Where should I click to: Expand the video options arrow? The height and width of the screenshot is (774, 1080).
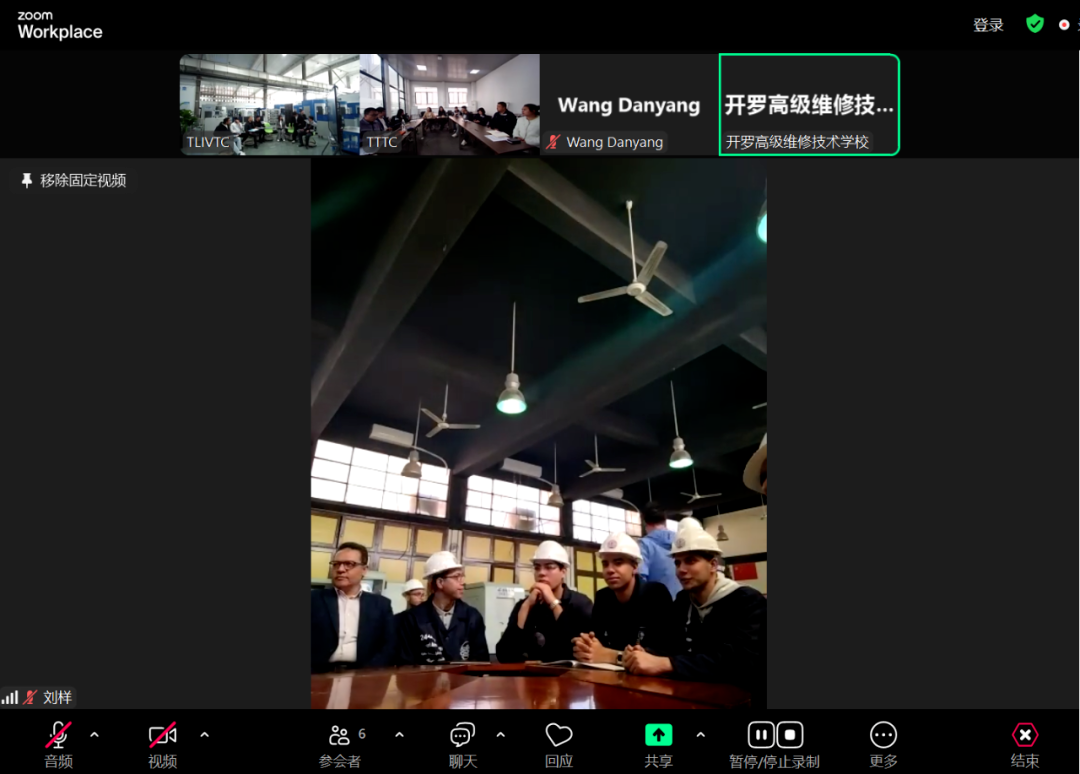point(204,735)
